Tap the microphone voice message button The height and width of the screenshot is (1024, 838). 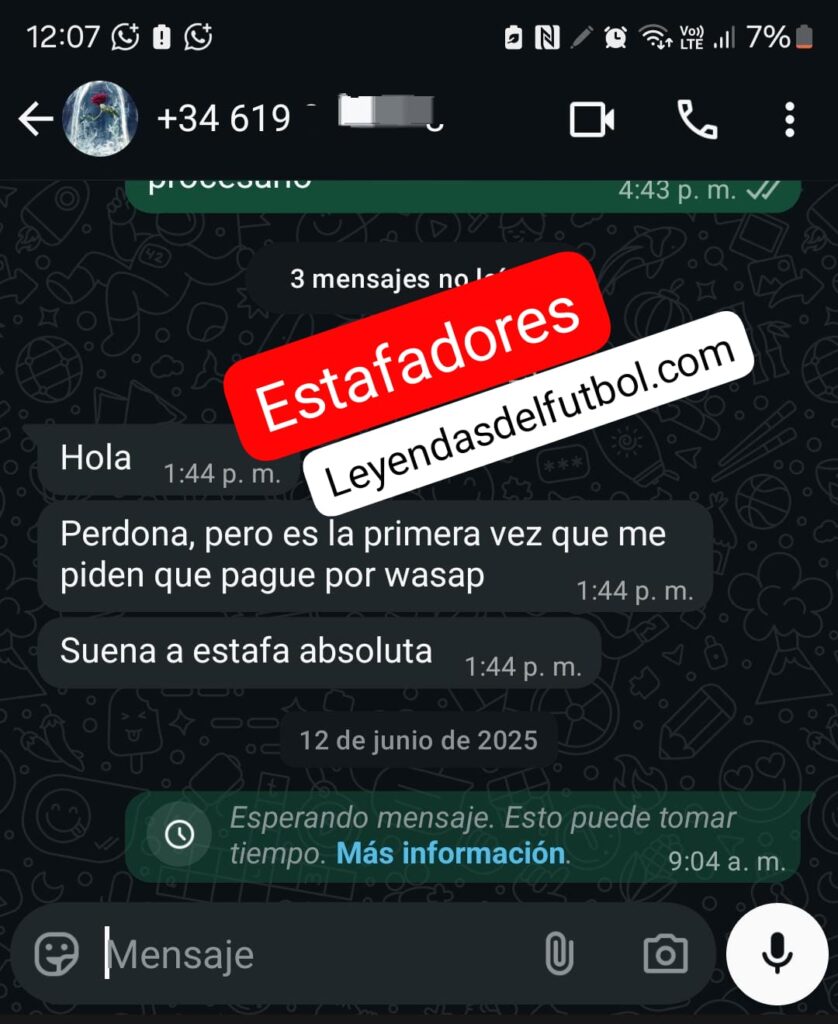pyautogui.click(x=777, y=954)
